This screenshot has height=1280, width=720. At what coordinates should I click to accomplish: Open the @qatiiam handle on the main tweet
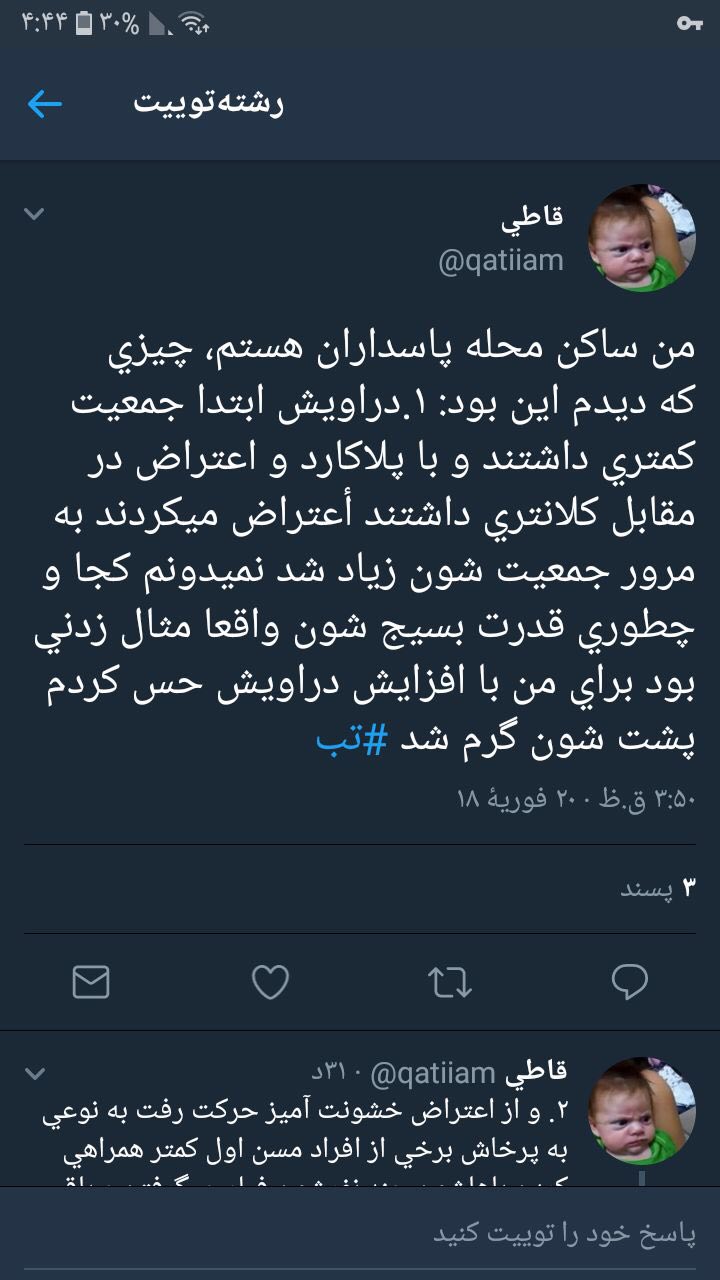[501, 261]
